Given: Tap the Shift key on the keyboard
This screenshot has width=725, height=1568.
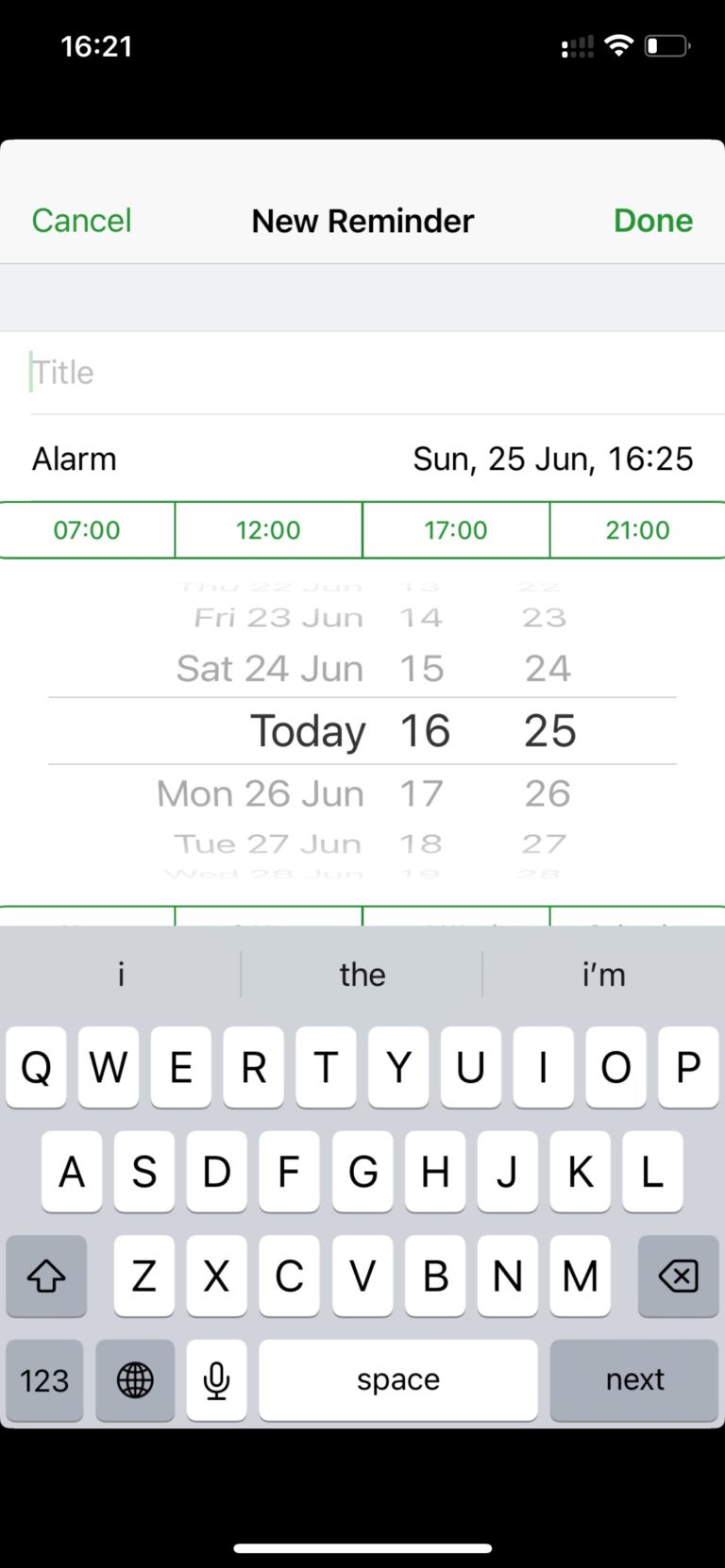Looking at the screenshot, I should (45, 1276).
